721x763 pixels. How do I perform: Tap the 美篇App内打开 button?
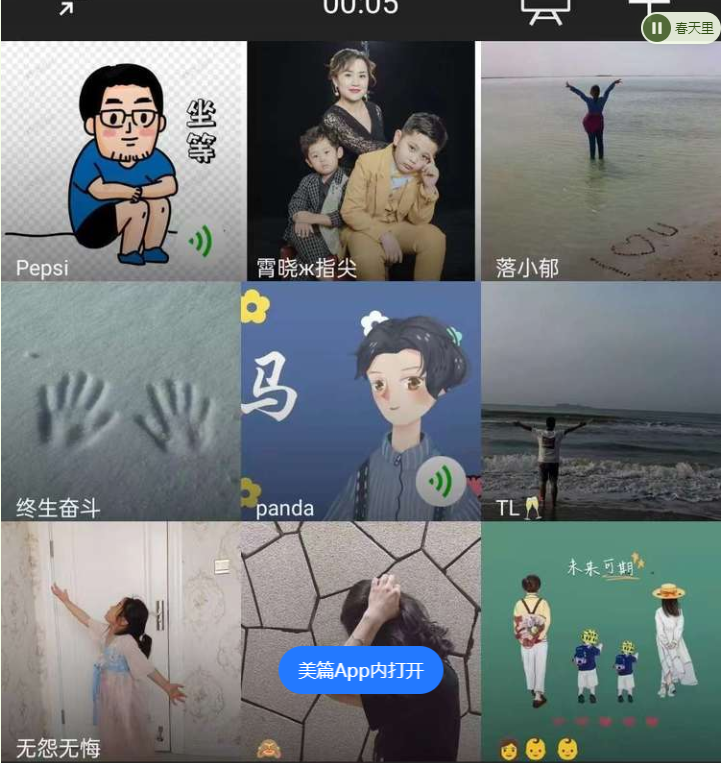(360, 670)
